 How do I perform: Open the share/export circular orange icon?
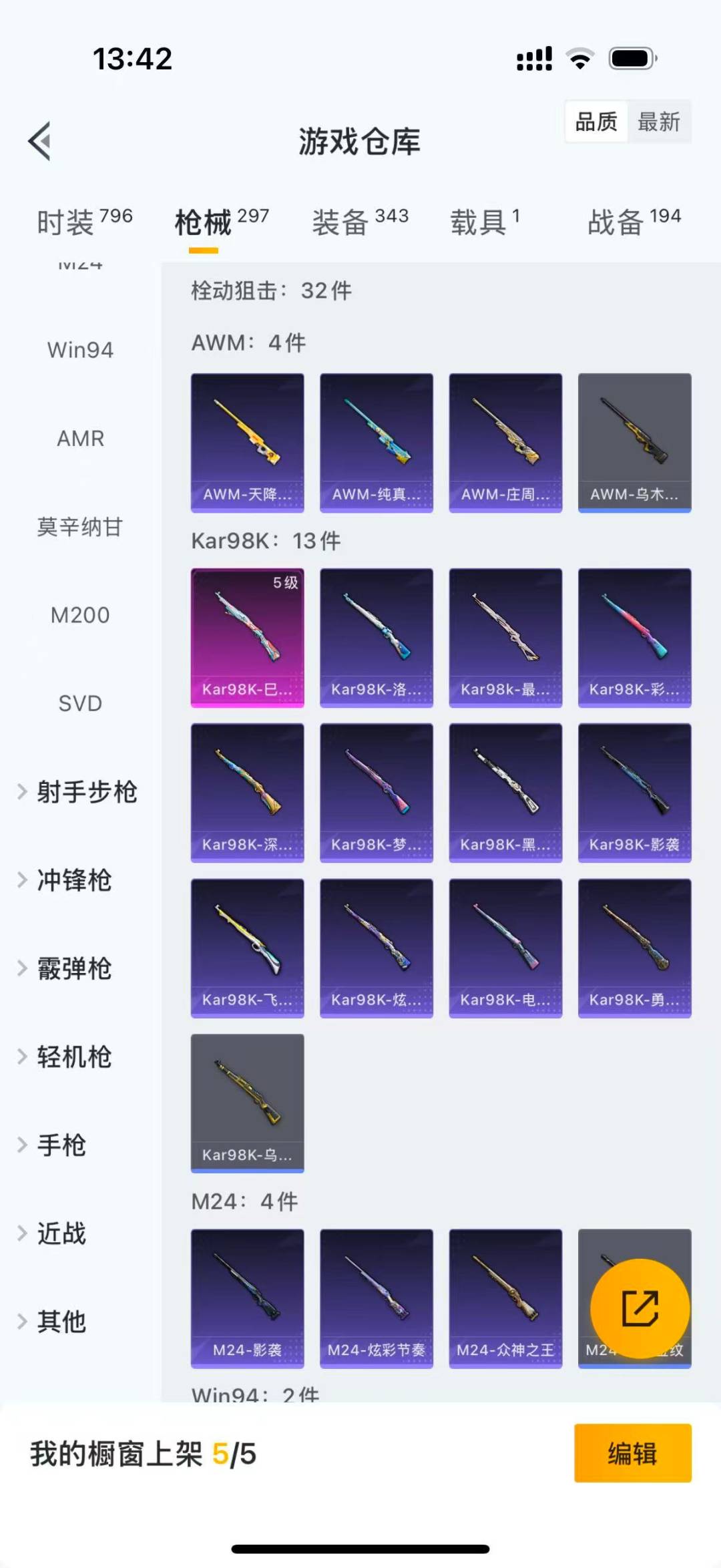pos(640,1308)
